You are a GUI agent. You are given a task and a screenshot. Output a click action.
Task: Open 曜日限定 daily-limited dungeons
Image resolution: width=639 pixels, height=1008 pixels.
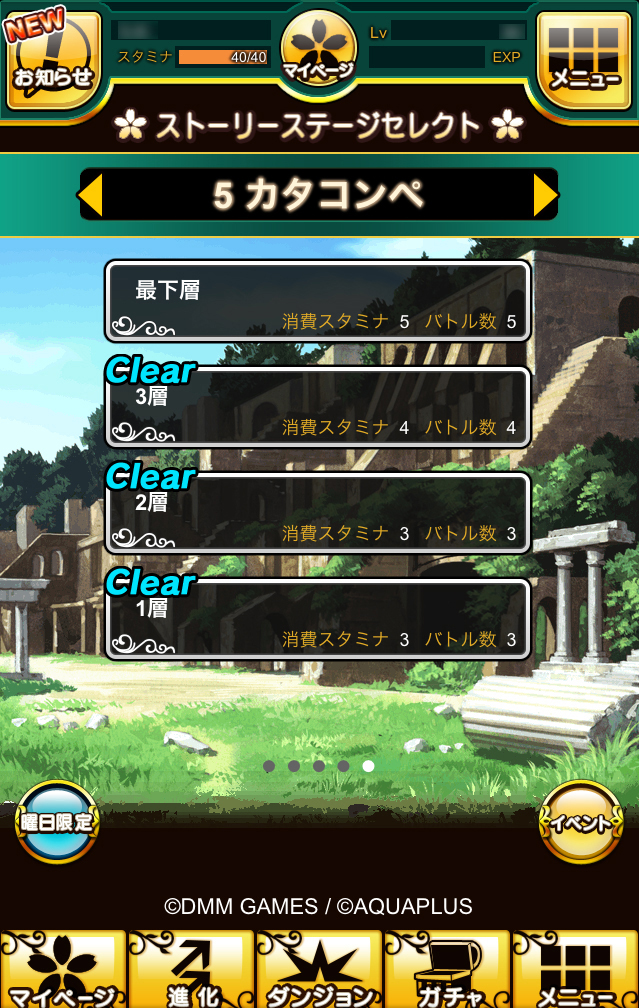click(57, 822)
